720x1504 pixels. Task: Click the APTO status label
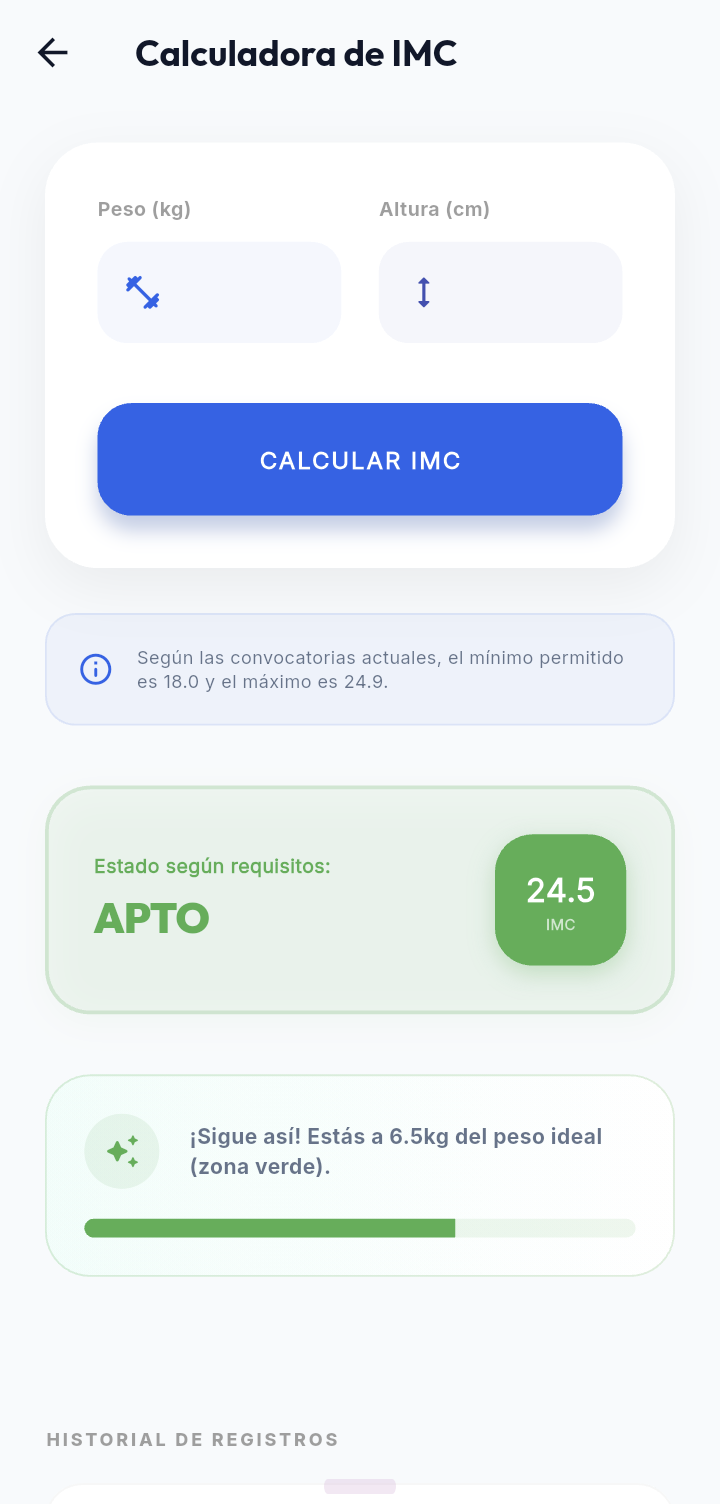pyautogui.click(x=151, y=918)
